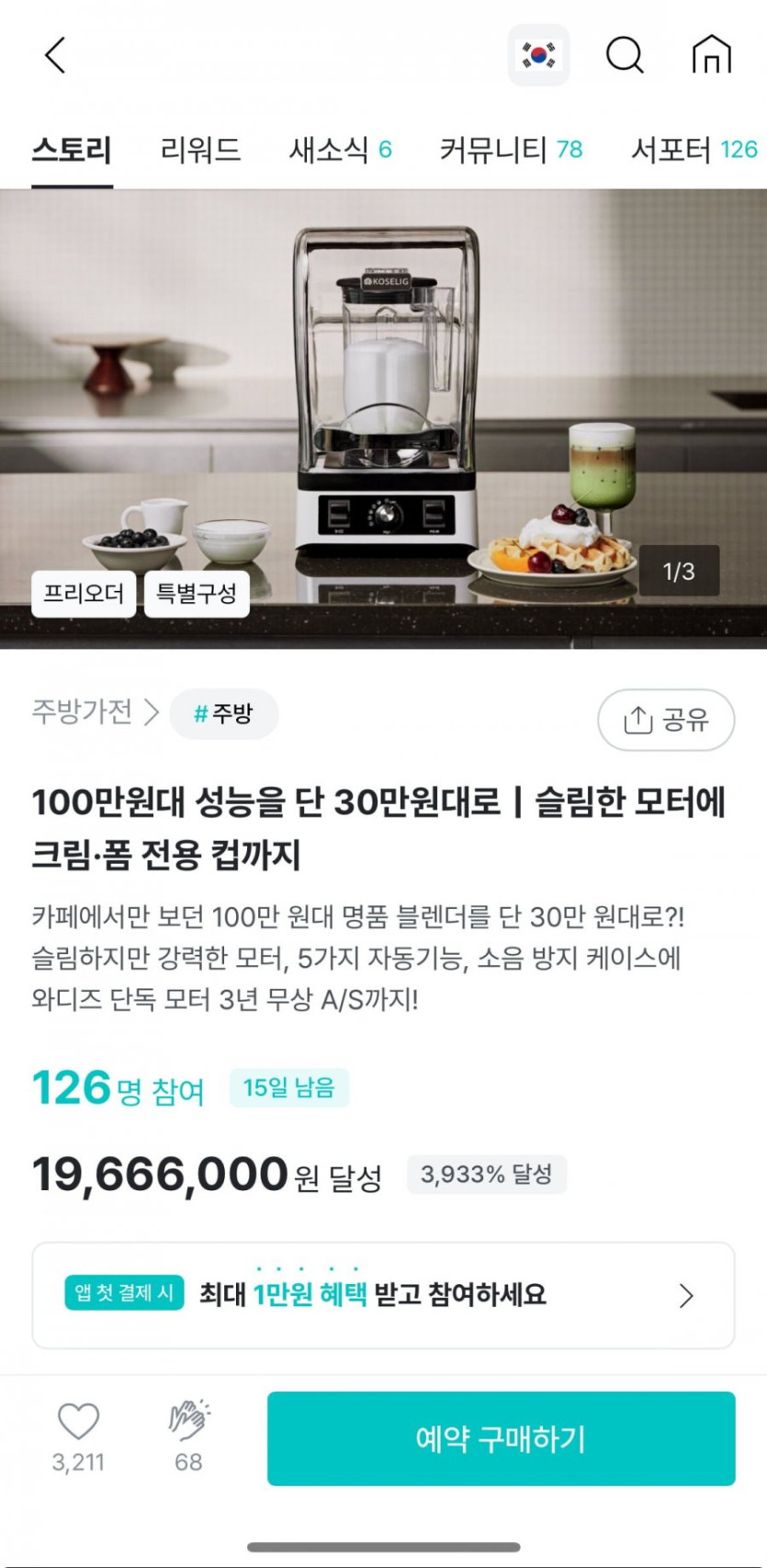This screenshot has height=1568, width=767.
Task: Switch to the 새소식 tab
Action: (x=340, y=150)
